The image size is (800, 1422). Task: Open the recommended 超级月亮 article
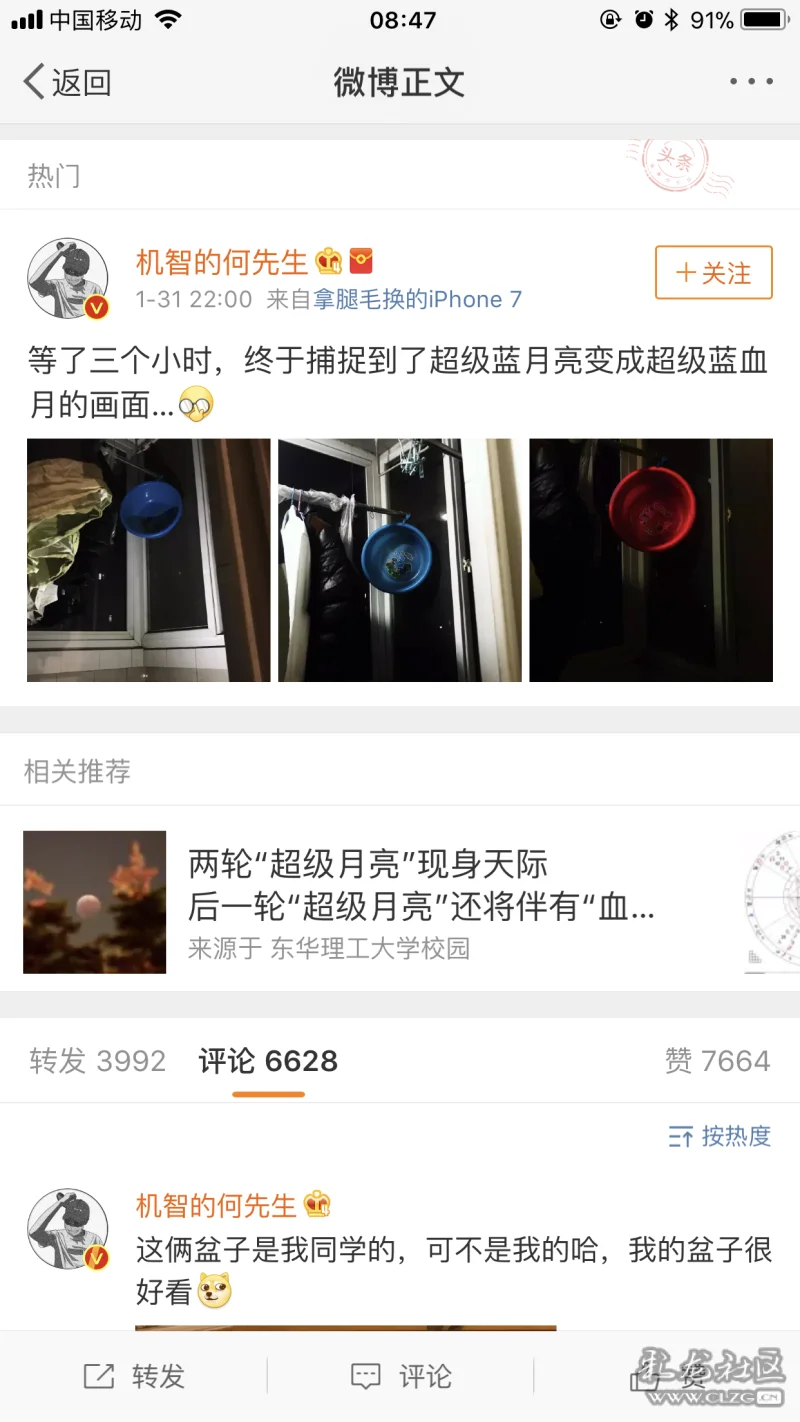click(x=420, y=901)
